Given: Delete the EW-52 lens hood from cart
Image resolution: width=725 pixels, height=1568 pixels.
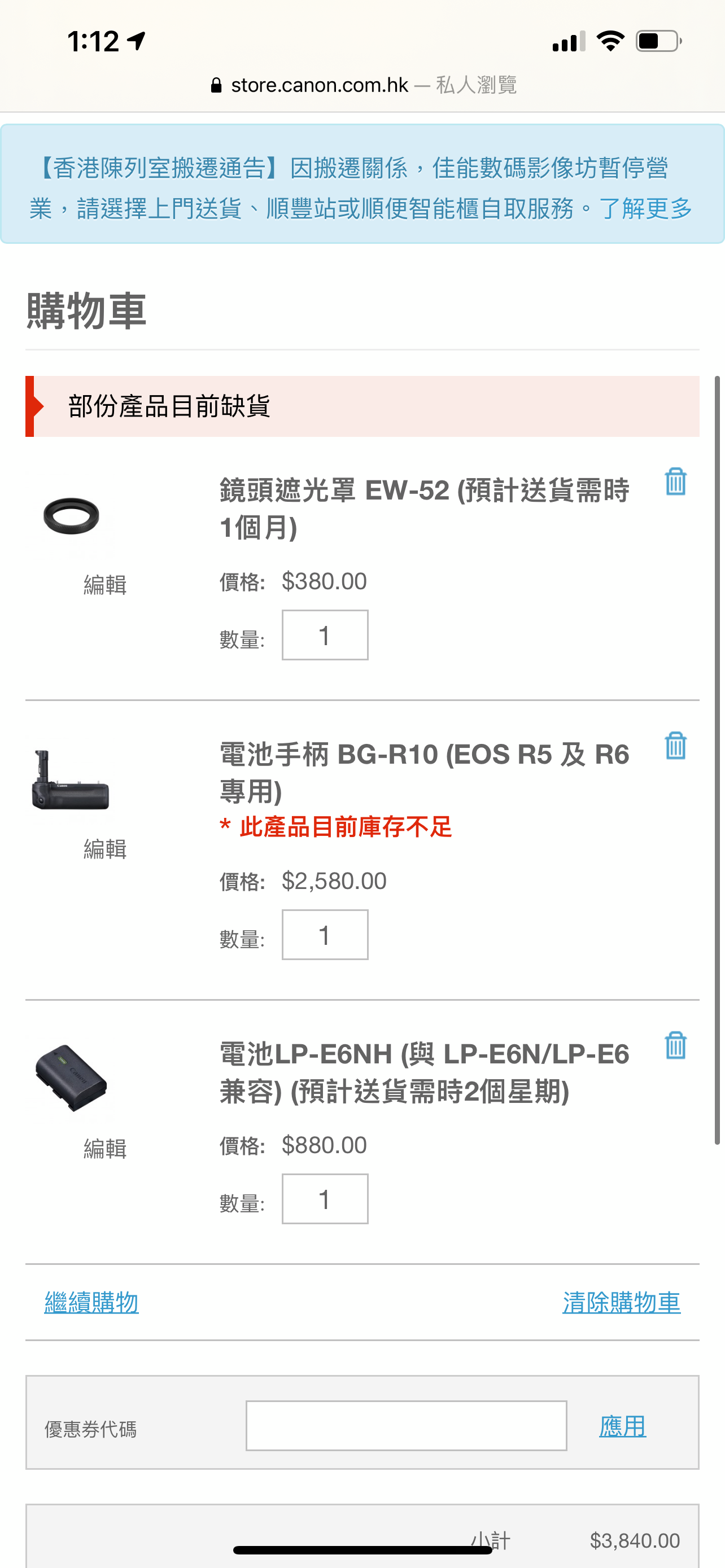Looking at the screenshot, I should (x=675, y=481).
